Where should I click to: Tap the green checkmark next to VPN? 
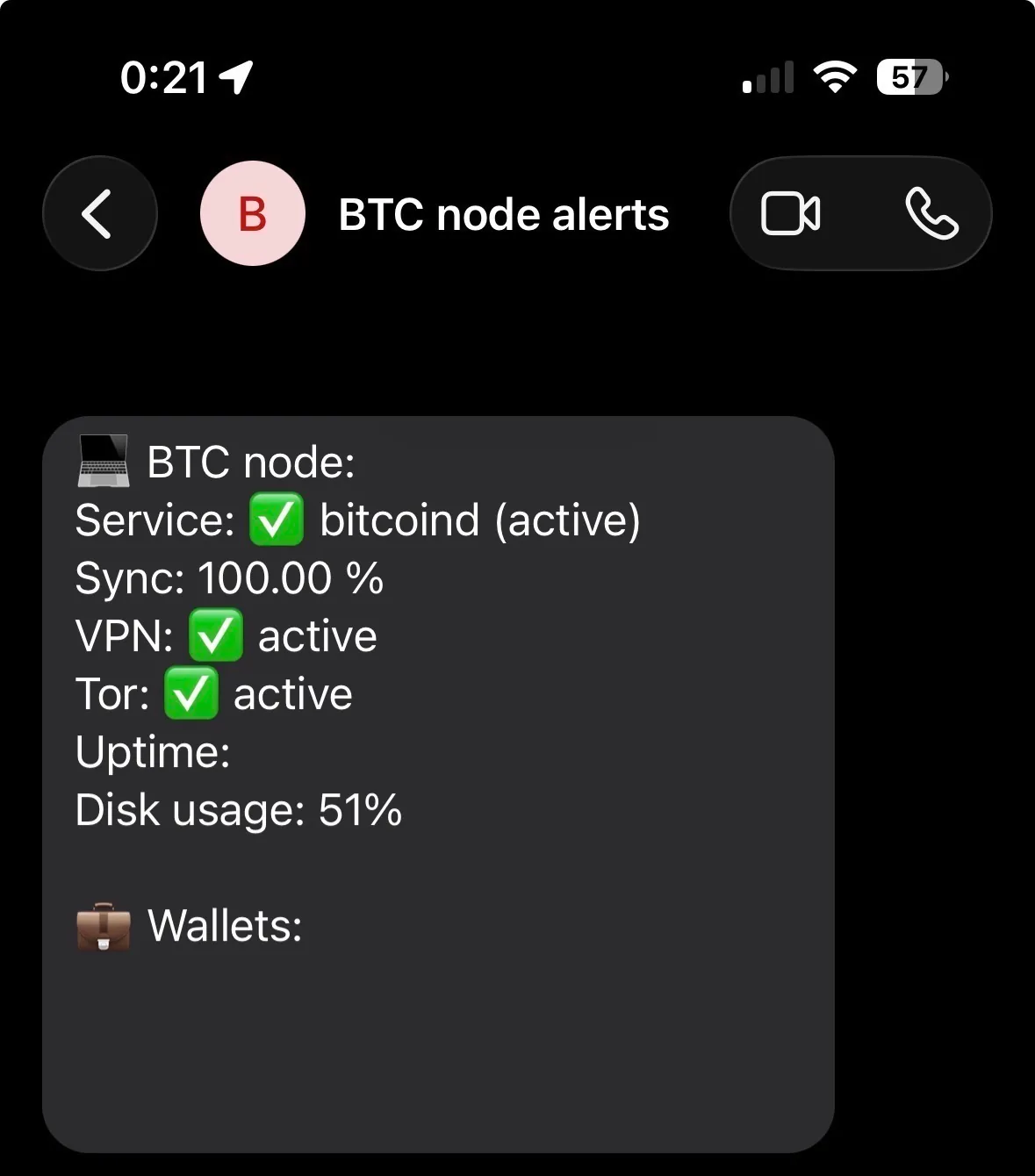coord(216,635)
